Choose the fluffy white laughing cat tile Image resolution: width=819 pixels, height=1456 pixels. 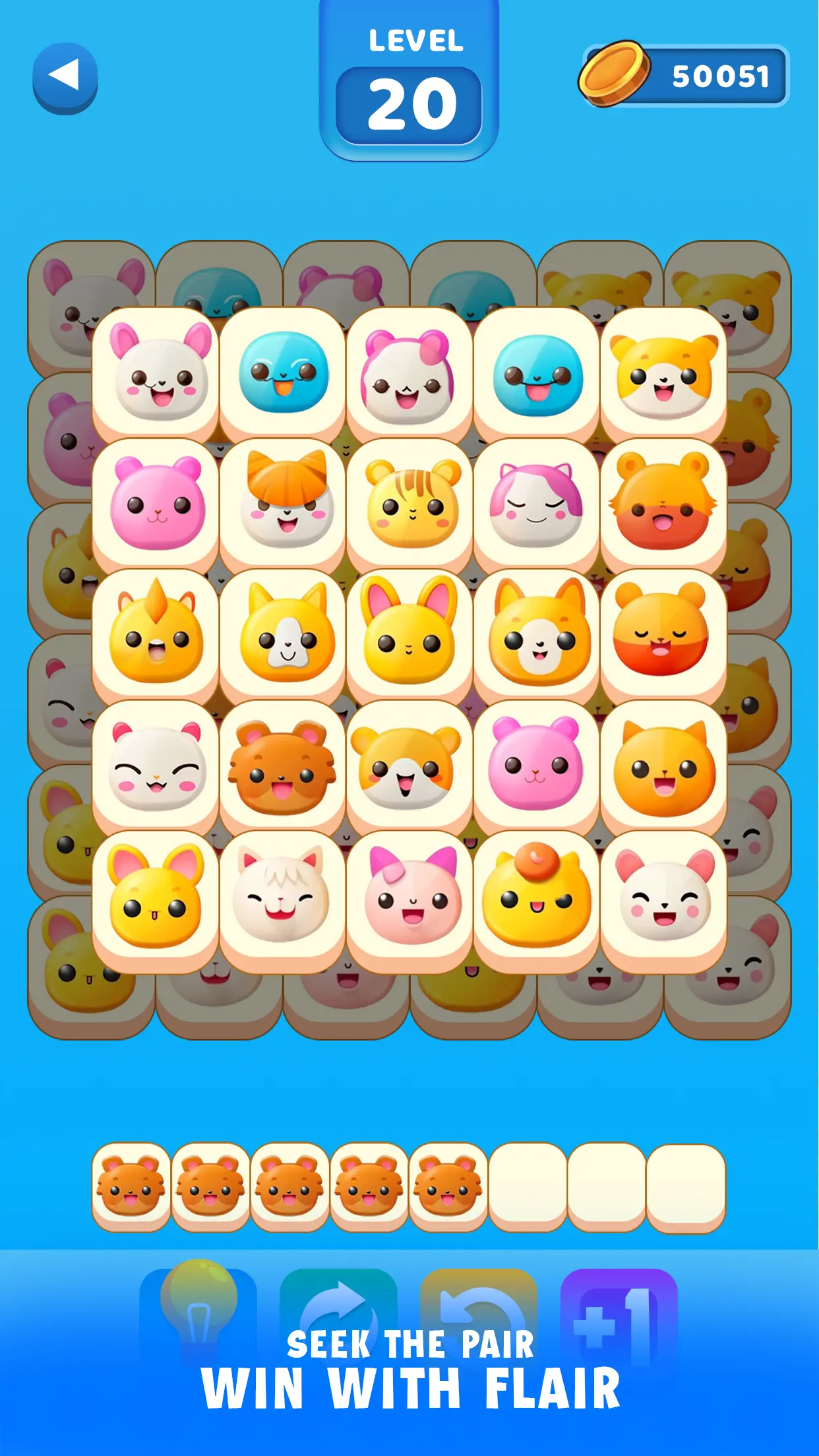(282, 898)
